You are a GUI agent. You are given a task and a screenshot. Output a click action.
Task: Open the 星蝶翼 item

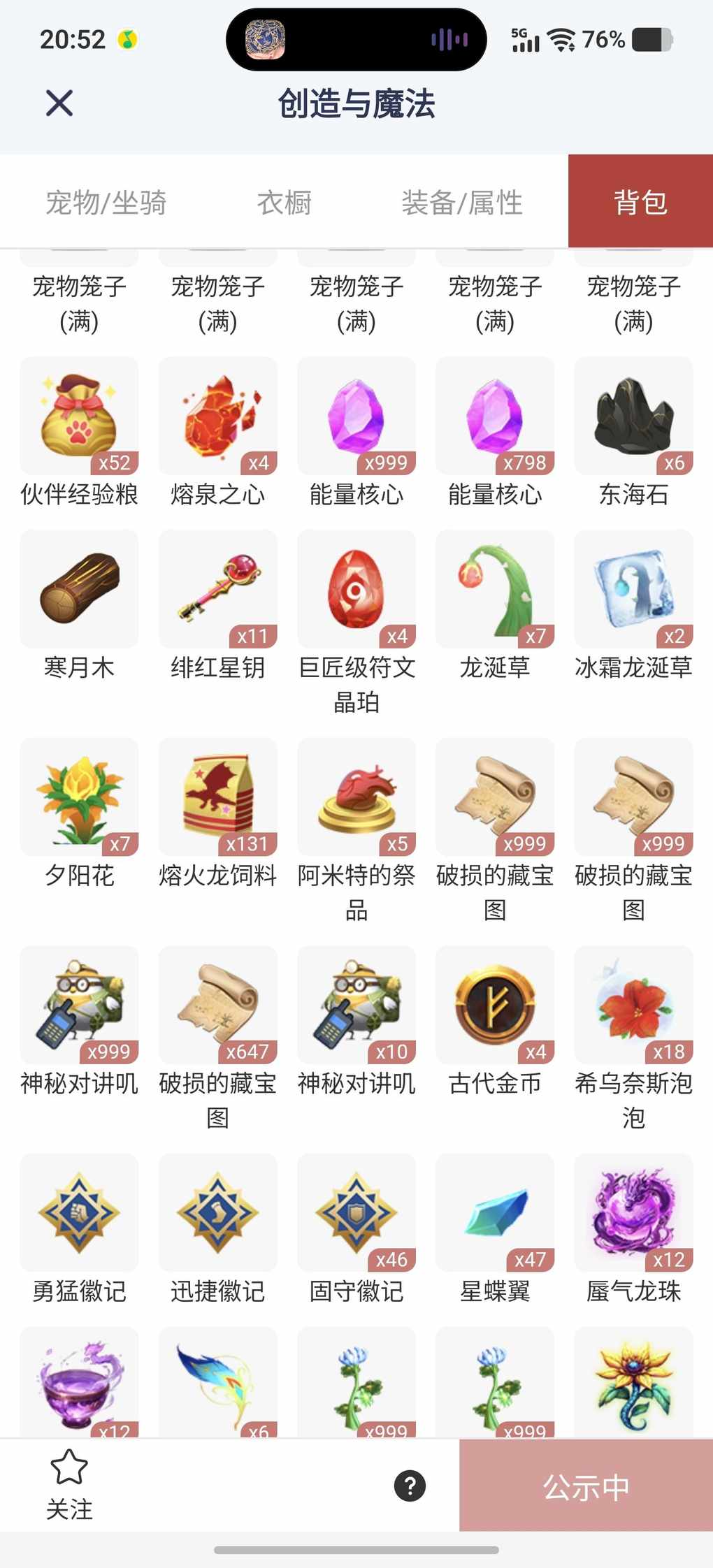(x=495, y=1213)
